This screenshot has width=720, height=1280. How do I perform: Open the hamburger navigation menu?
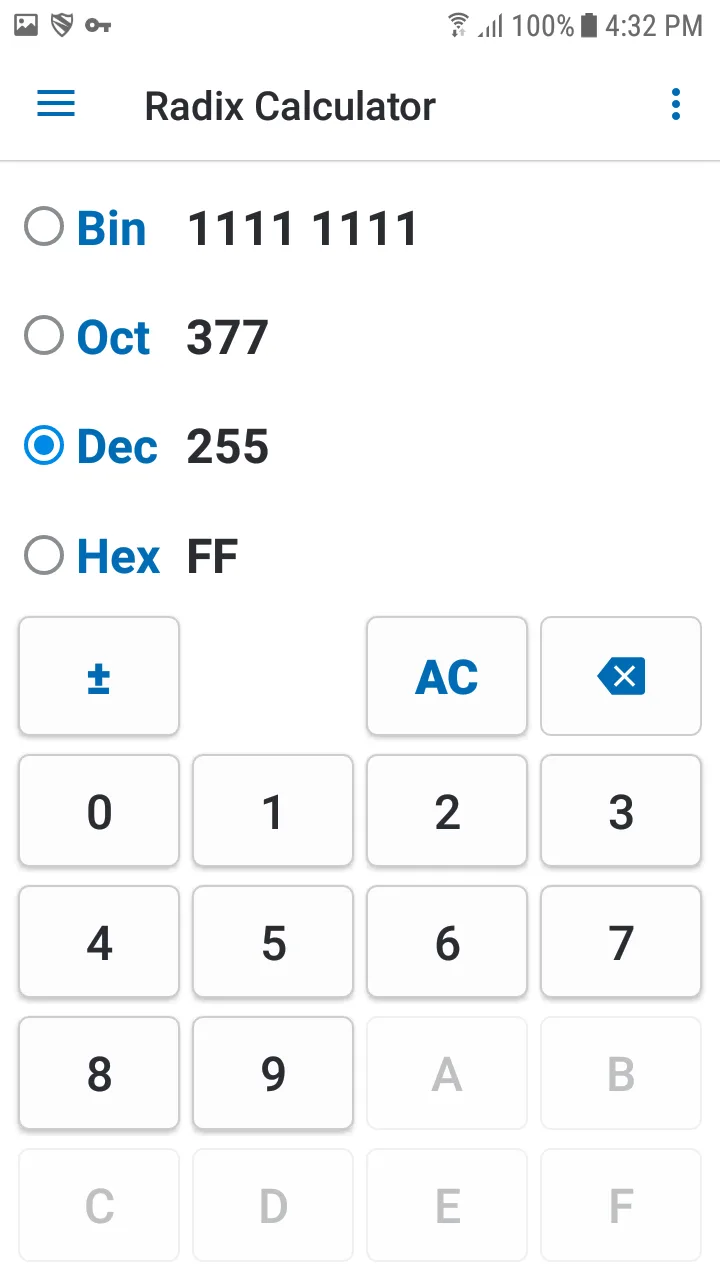pyautogui.click(x=56, y=104)
